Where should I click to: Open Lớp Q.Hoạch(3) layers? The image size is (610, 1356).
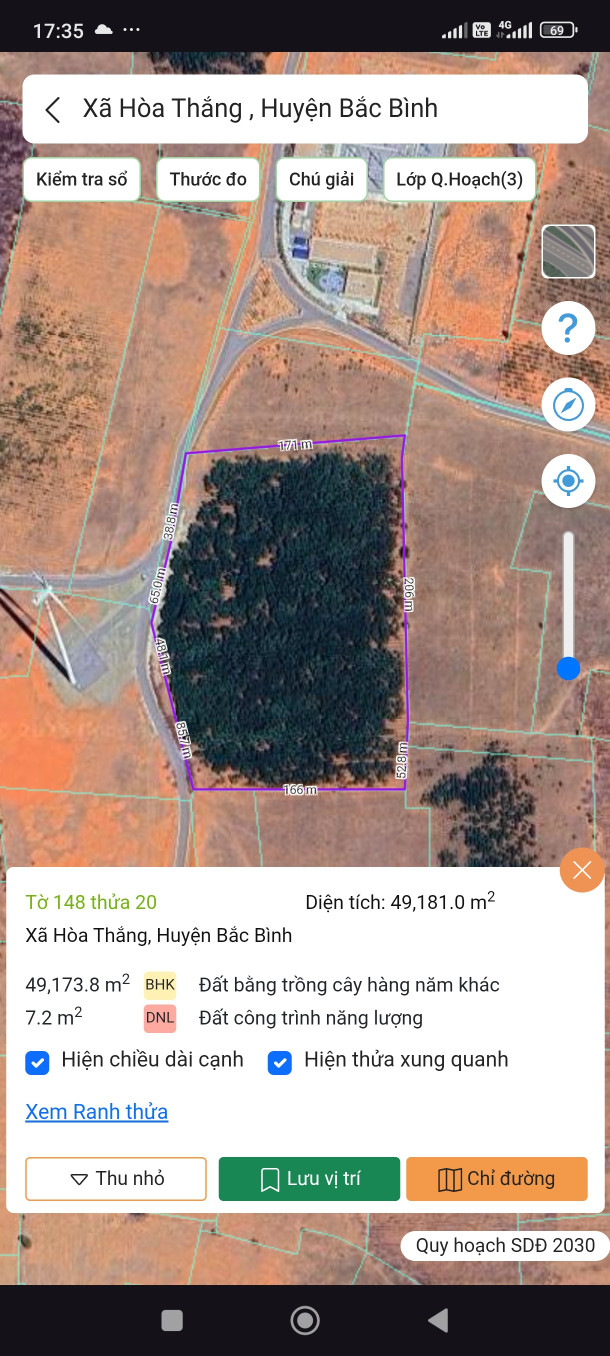(459, 180)
